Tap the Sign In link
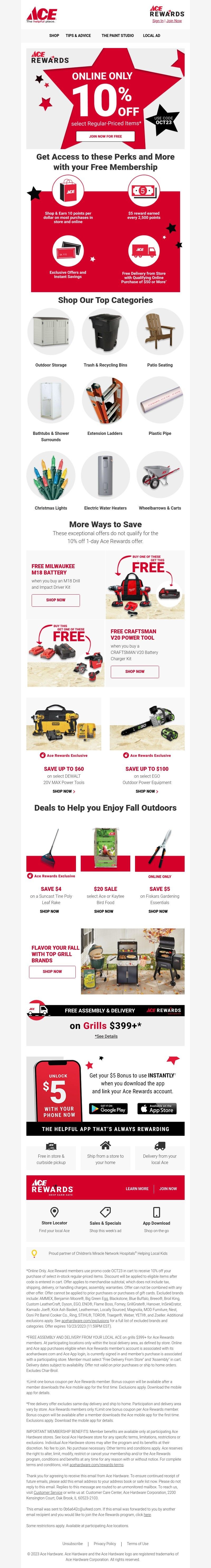Image resolution: width=211 pixels, height=1568 pixels. coord(157,21)
